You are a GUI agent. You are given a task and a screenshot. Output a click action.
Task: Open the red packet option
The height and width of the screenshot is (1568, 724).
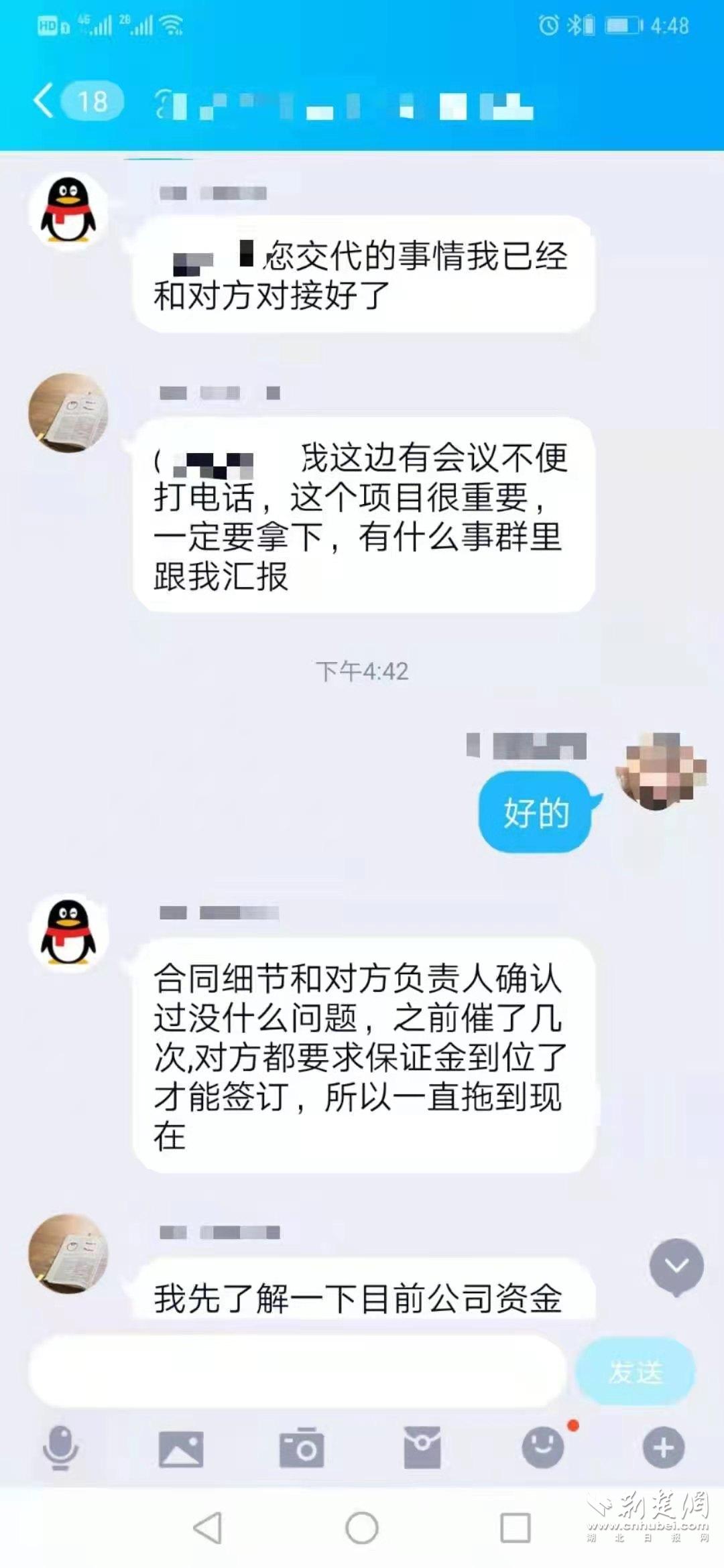[422, 1448]
